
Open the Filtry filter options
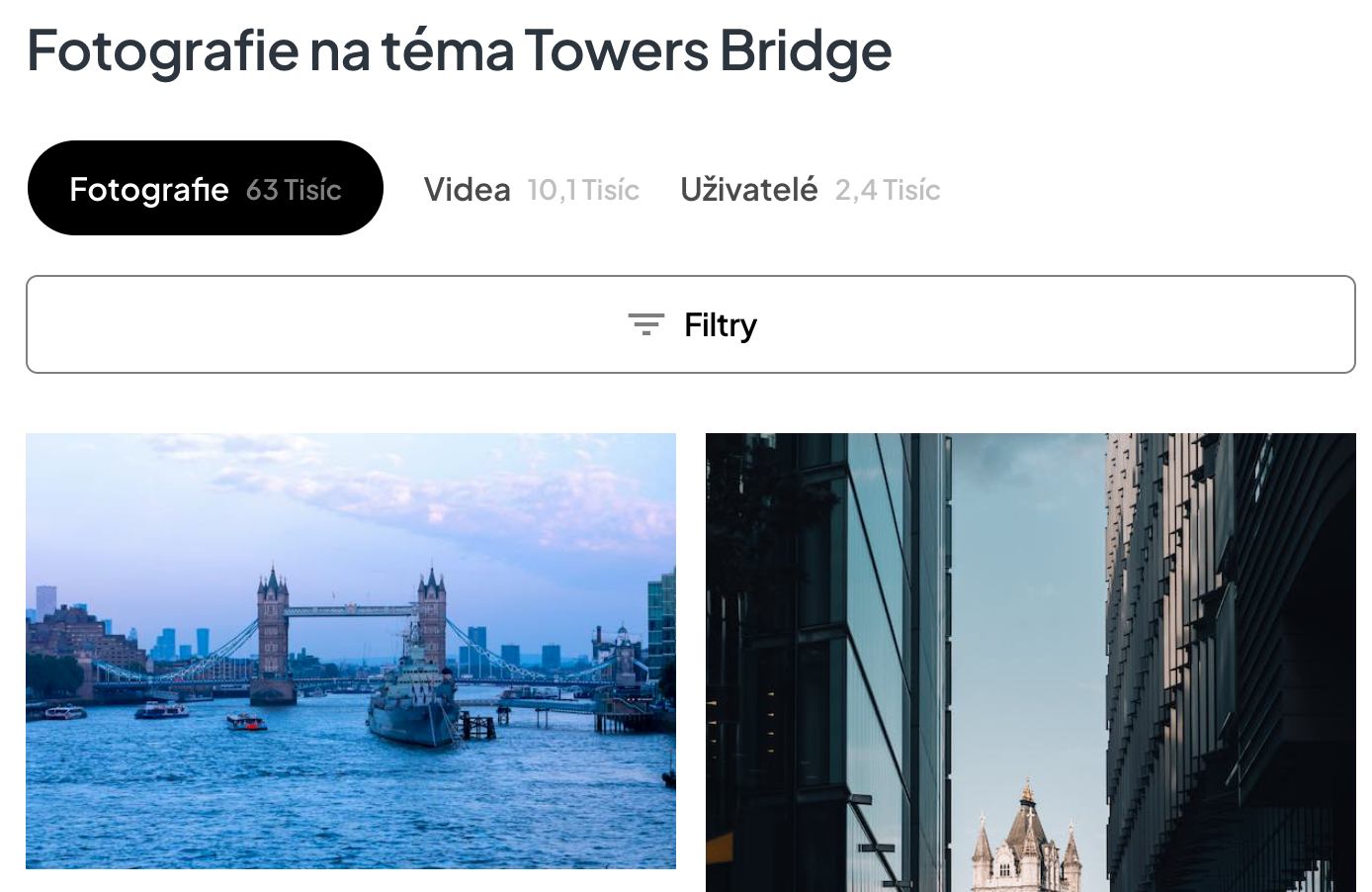[x=690, y=324]
